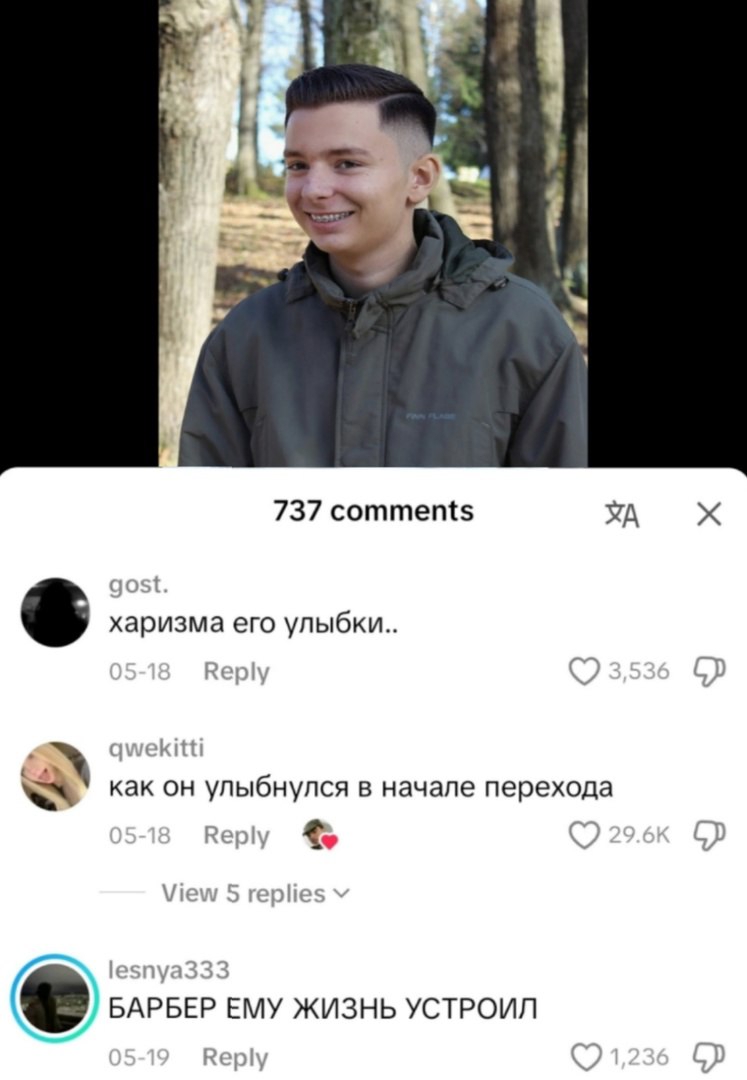Open gost.'s profile avatar
Viewport: 747px width, 1080px height.
[56, 612]
